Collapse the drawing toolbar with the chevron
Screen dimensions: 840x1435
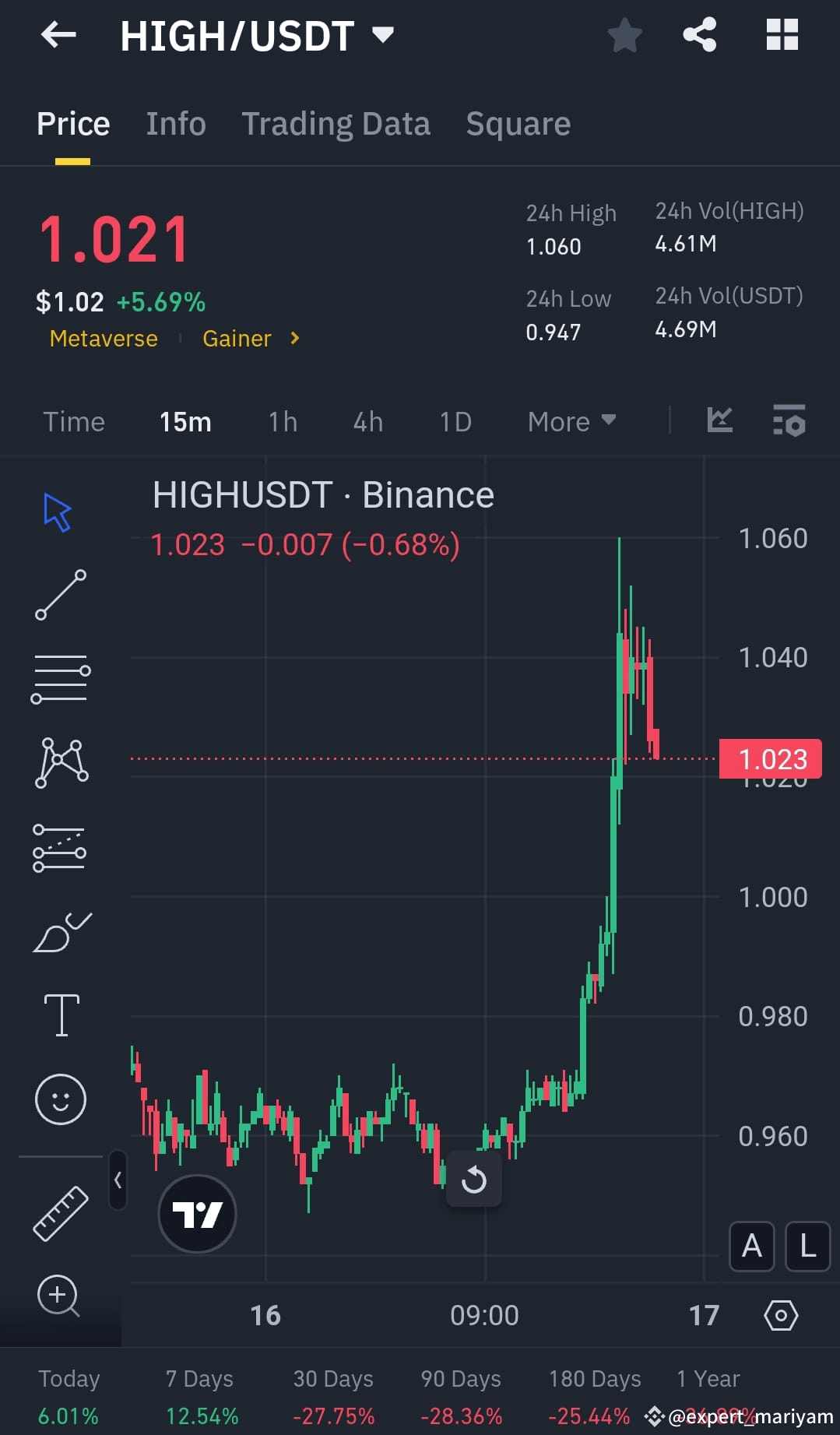pyautogui.click(x=118, y=1181)
